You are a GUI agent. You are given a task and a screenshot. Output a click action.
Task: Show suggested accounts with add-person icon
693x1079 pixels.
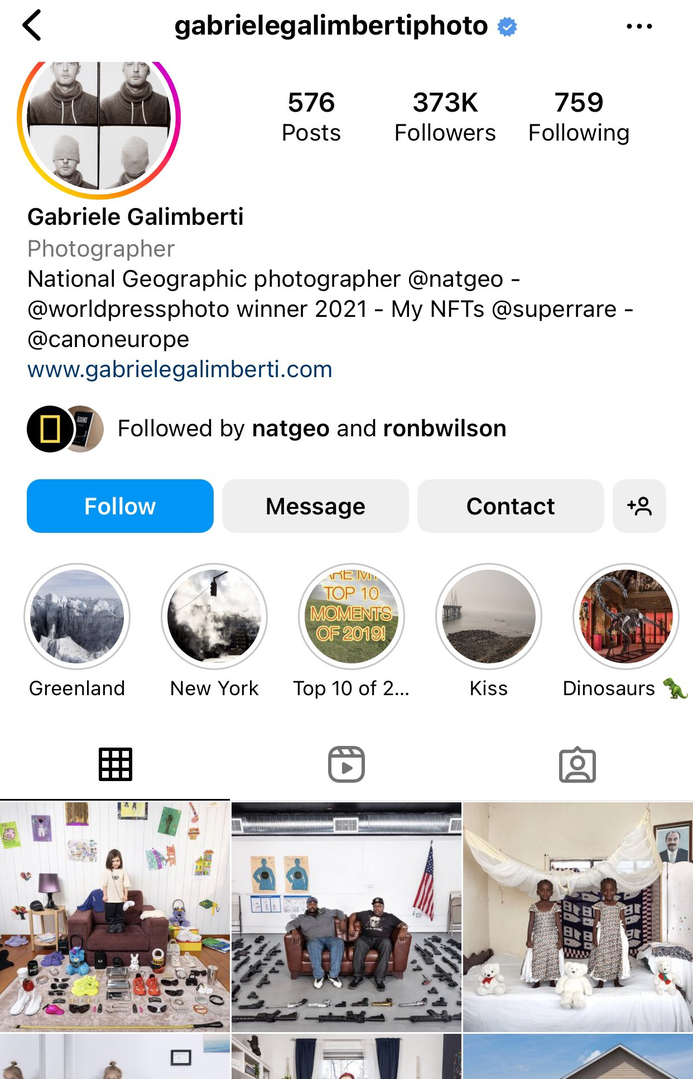coord(639,506)
